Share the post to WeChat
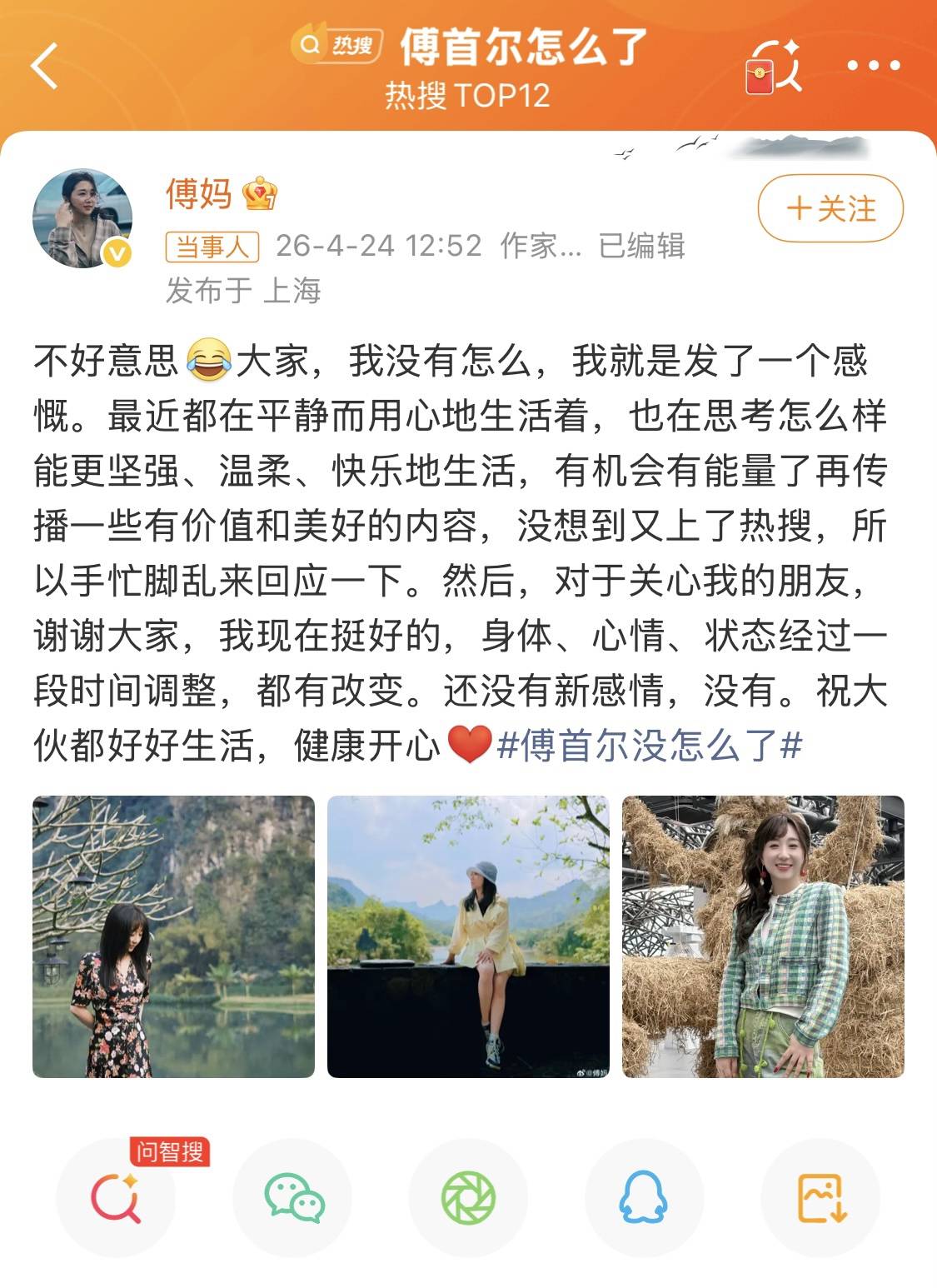Screen dimensions: 937x1288 pos(292,1198)
